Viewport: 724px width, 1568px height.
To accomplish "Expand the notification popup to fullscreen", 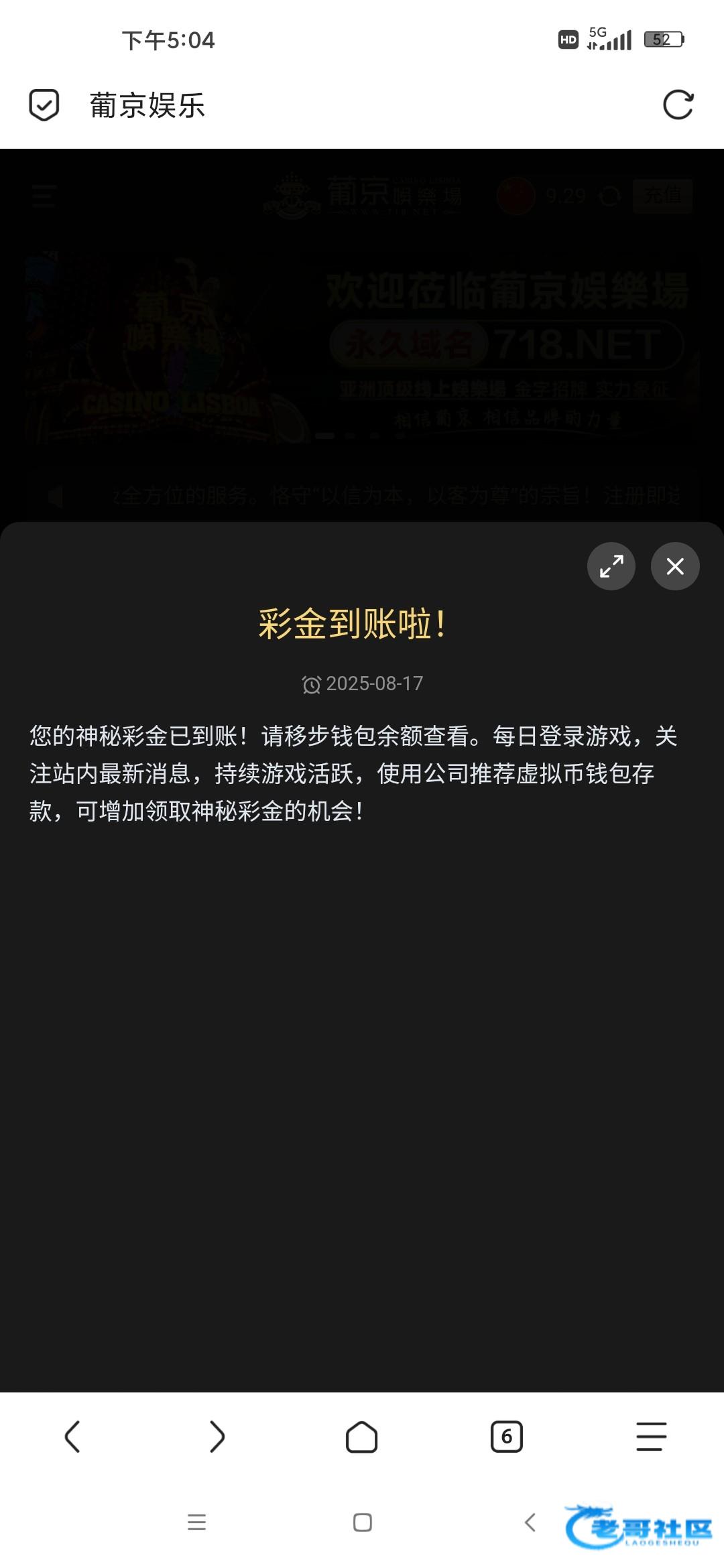I will [x=611, y=566].
